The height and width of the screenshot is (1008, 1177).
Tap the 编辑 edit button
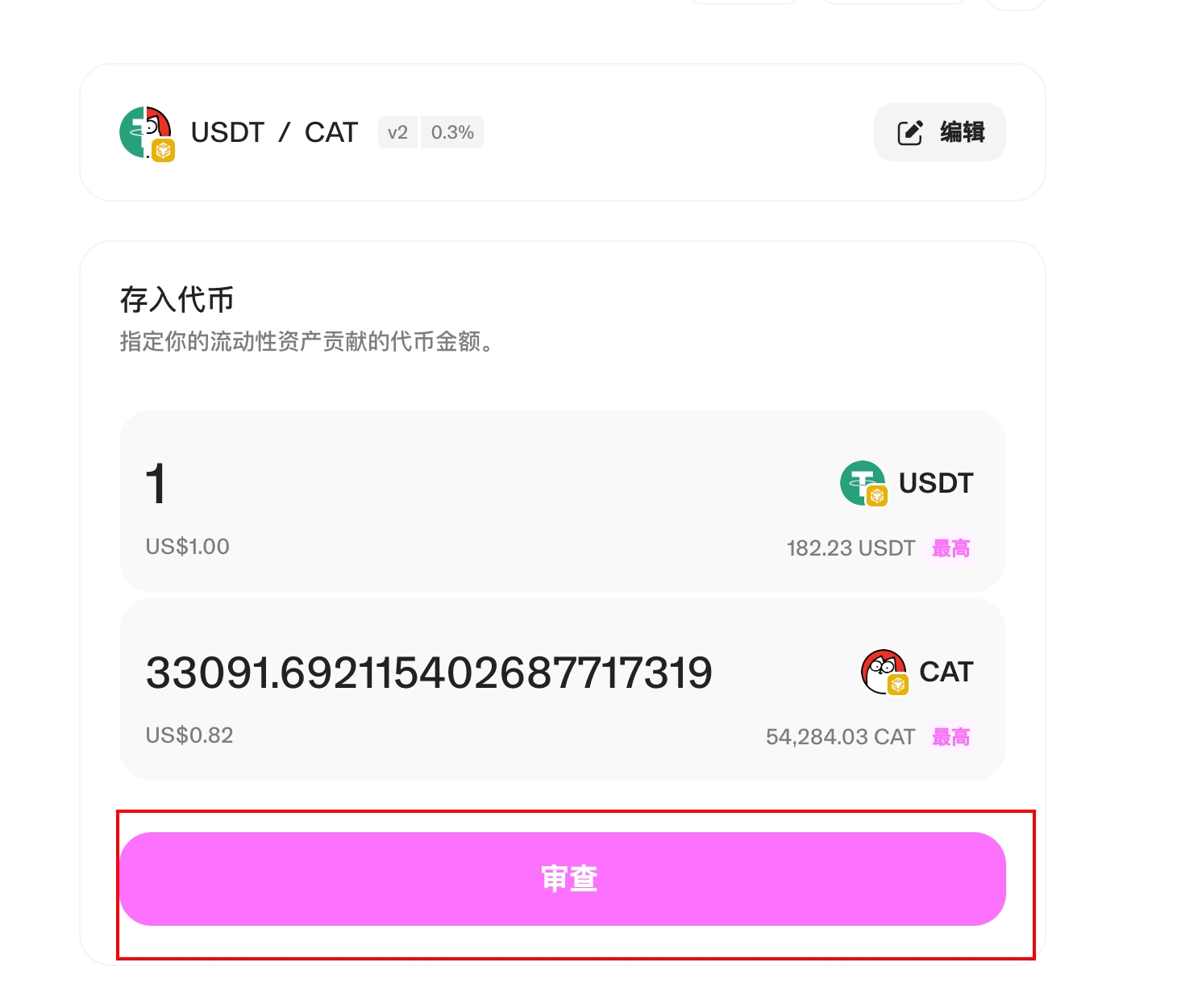[939, 132]
